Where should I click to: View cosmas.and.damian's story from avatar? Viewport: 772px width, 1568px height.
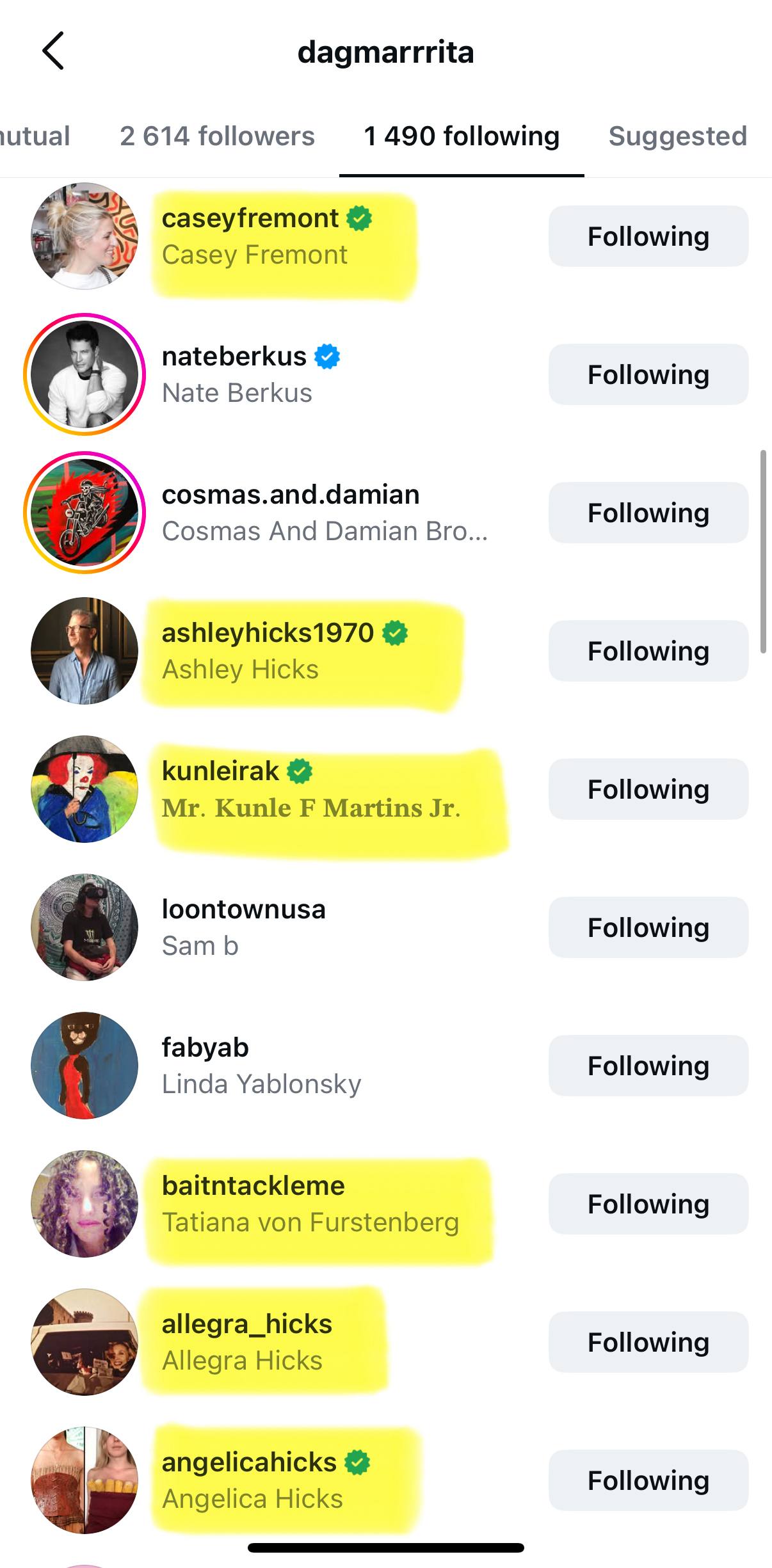click(x=84, y=513)
